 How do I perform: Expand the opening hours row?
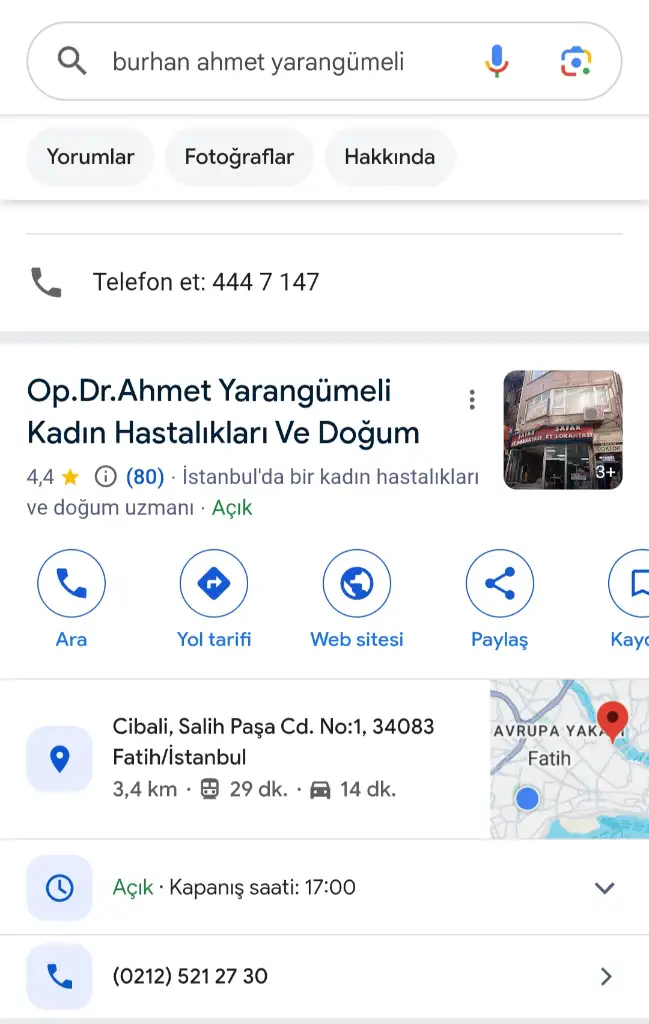point(604,887)
